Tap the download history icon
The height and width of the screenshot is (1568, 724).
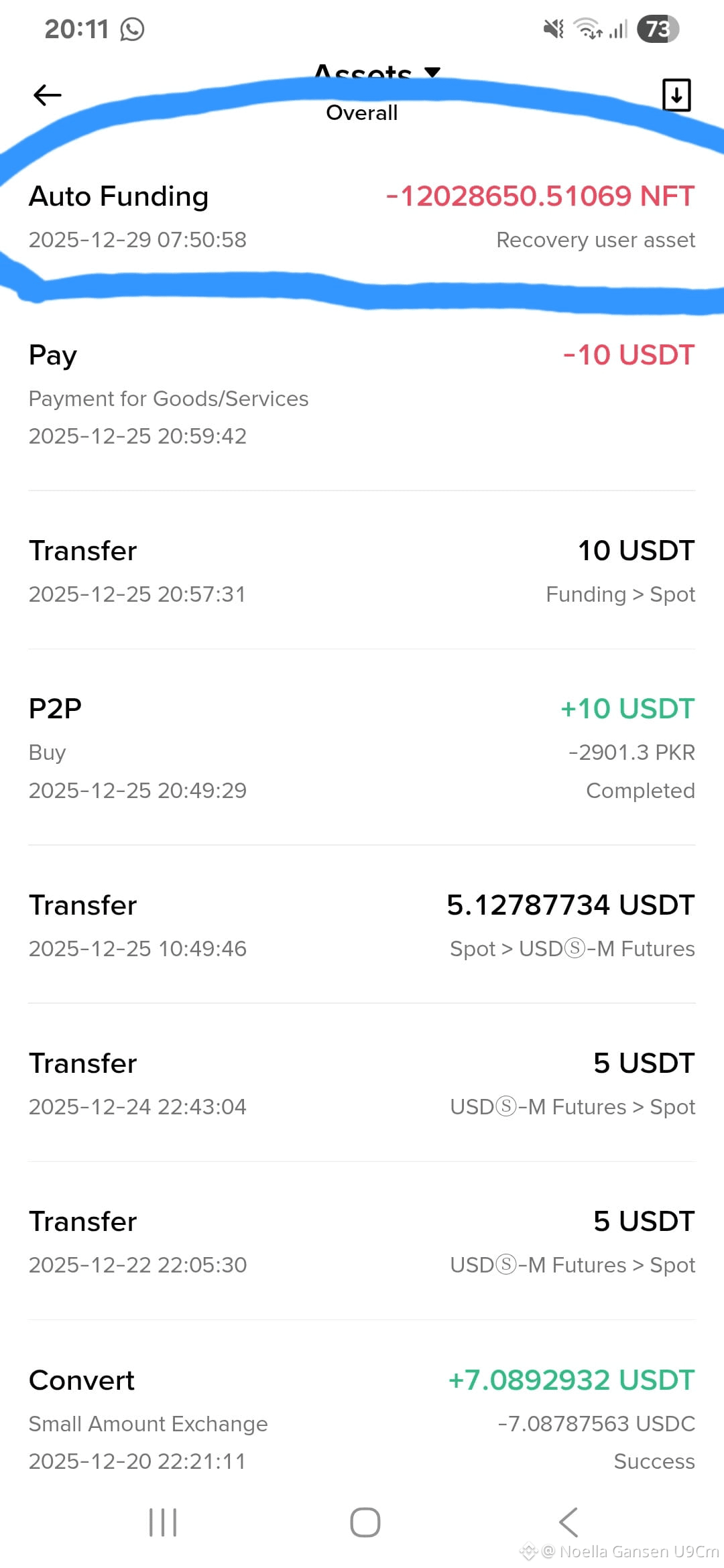point(676,95)
